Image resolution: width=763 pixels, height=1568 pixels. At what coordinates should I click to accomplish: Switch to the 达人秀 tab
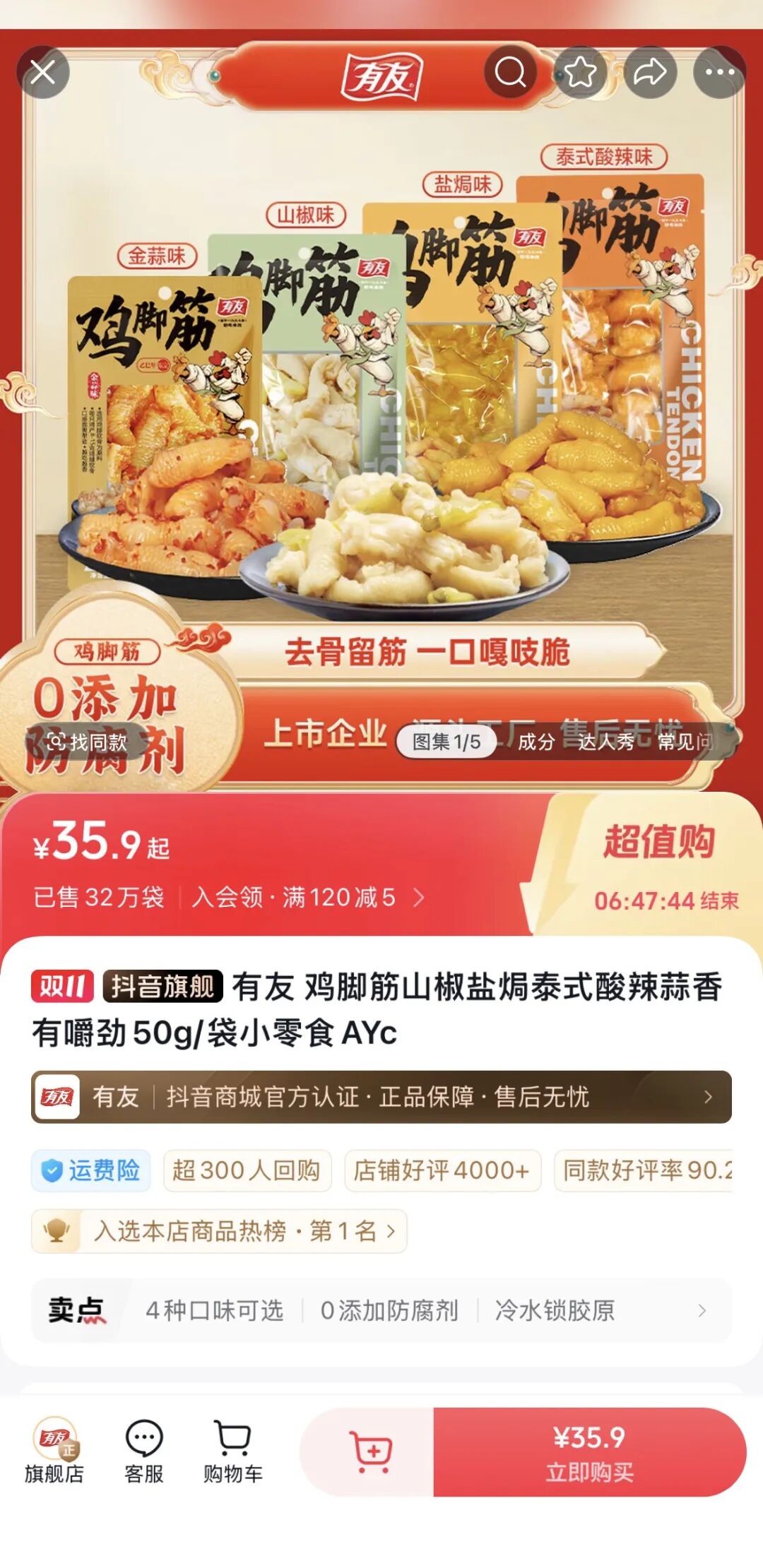click(606, 742)
